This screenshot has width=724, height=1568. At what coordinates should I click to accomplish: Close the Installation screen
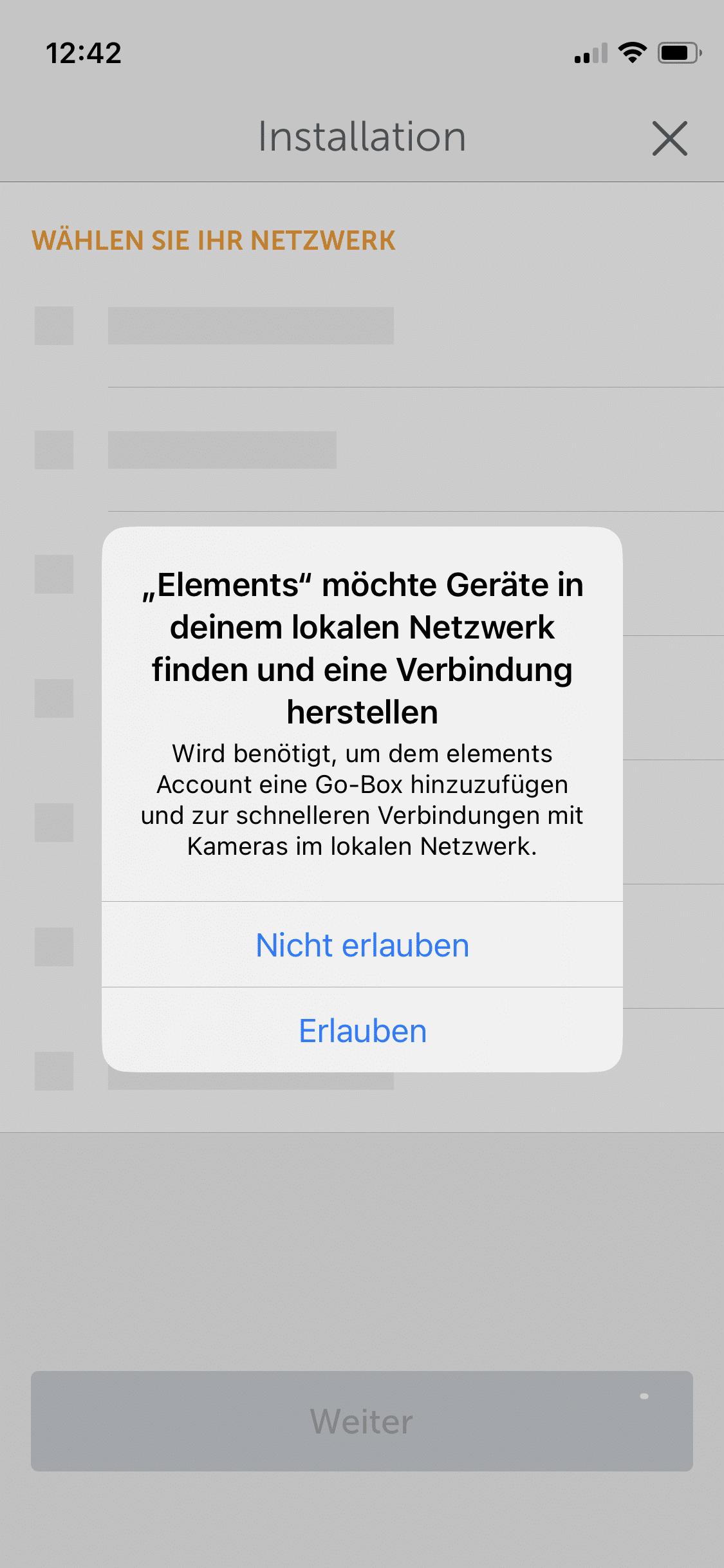coord(669,138)
